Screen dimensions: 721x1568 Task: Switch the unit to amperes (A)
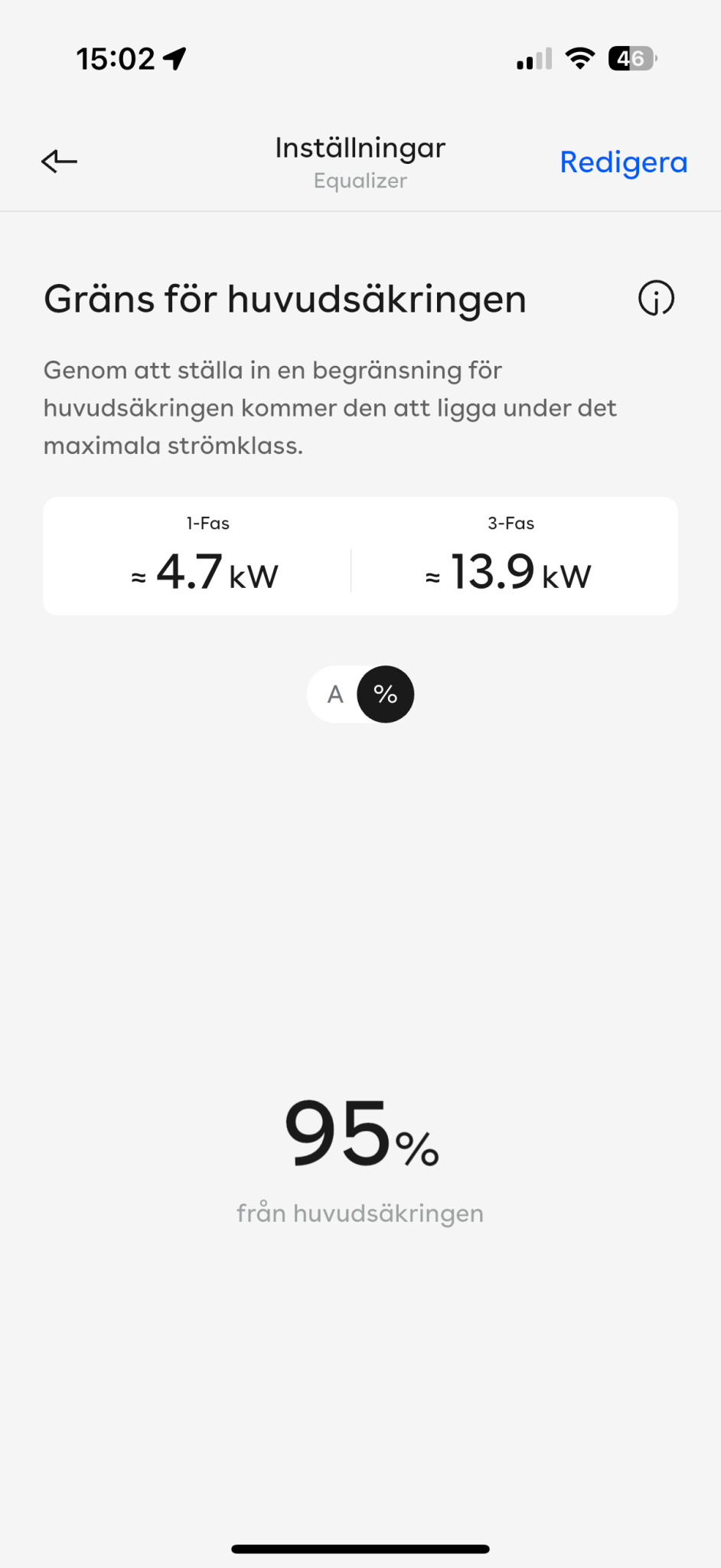tap(335, 694)
